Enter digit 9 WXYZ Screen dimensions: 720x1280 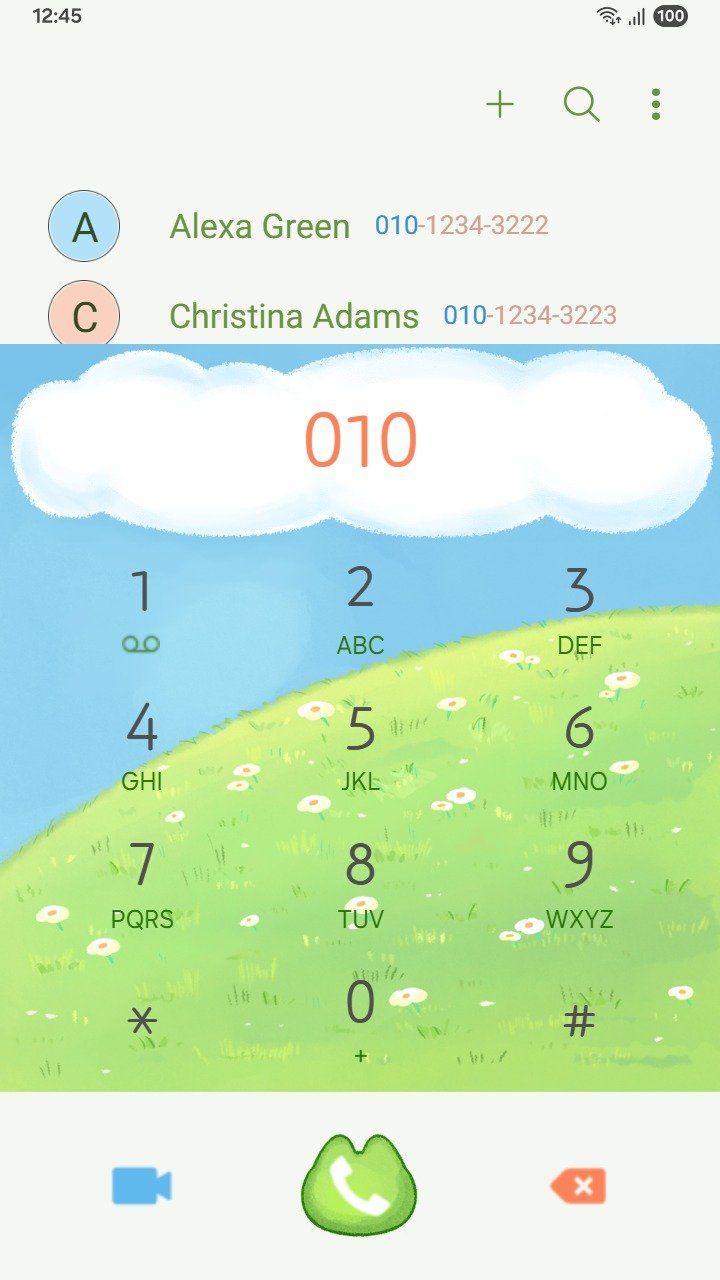[579, 882]
